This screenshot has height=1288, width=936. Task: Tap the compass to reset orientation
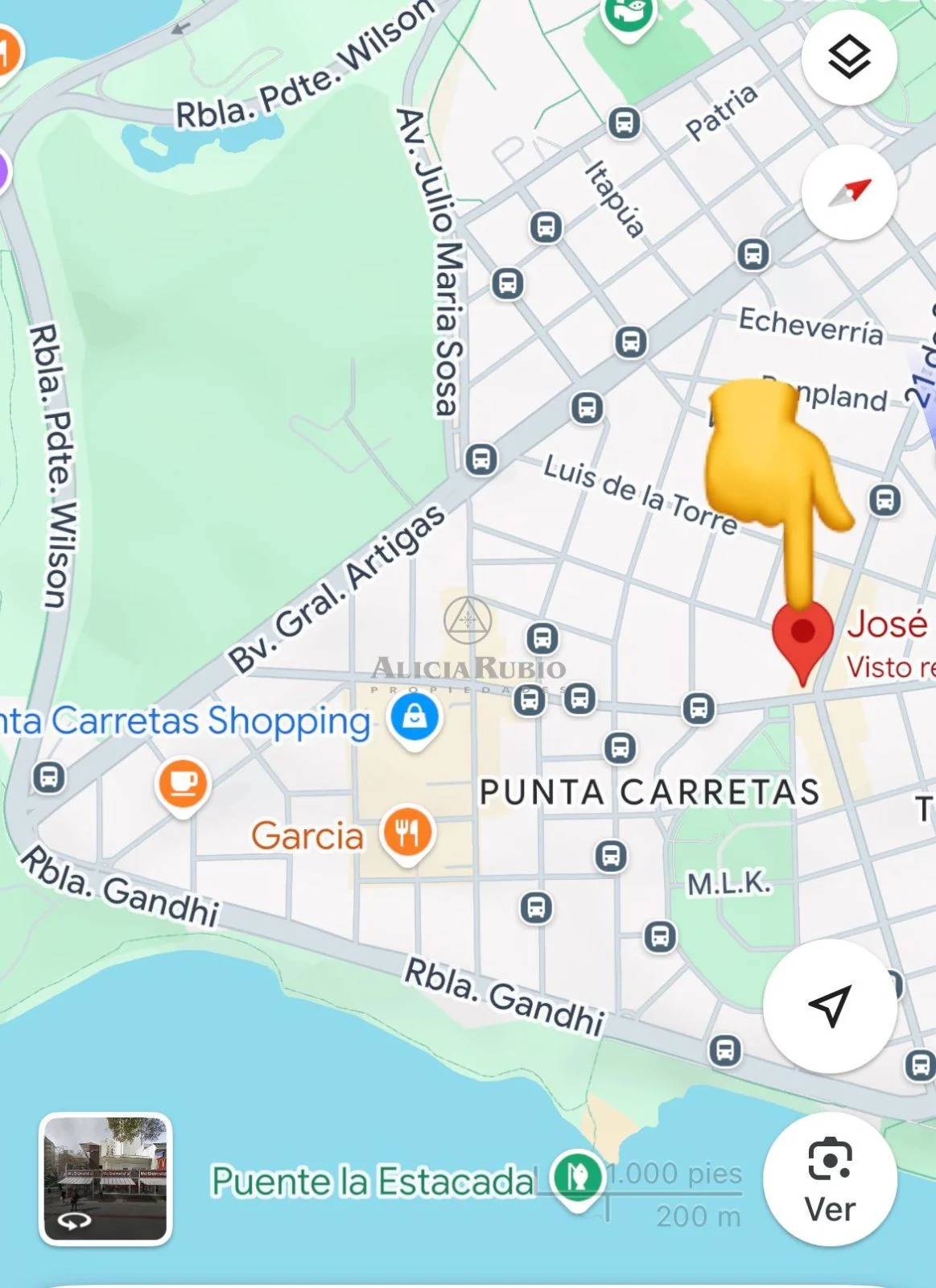tap(848, 193)
